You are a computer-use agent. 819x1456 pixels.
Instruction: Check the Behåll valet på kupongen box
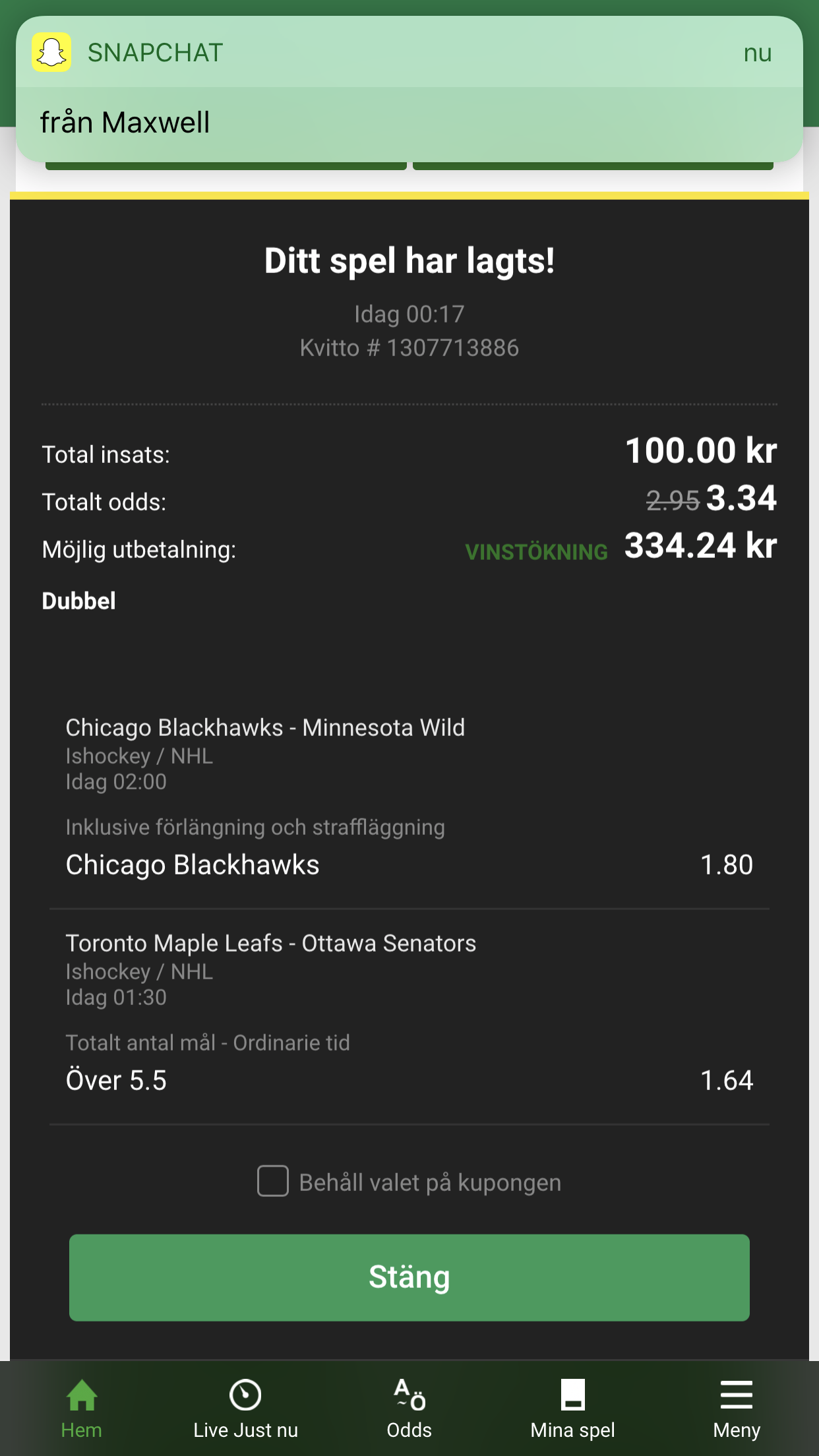(273, 1181)
